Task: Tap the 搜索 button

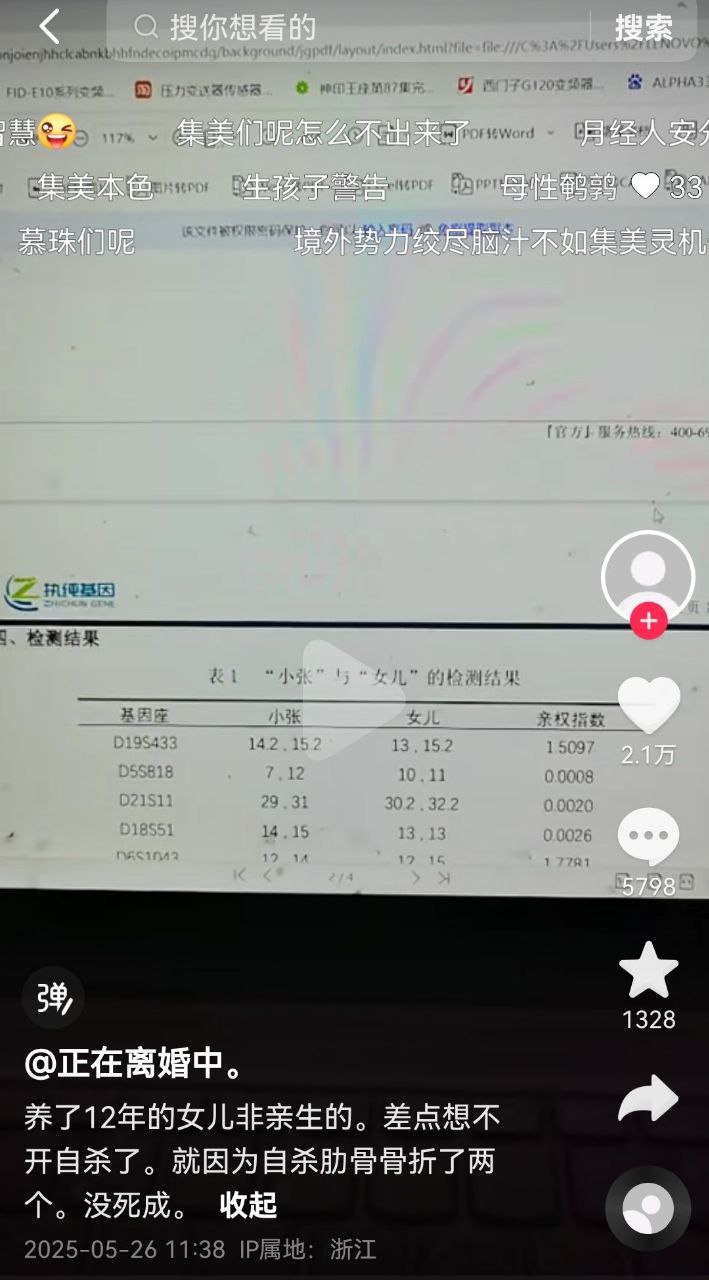Action: [643, 27]
